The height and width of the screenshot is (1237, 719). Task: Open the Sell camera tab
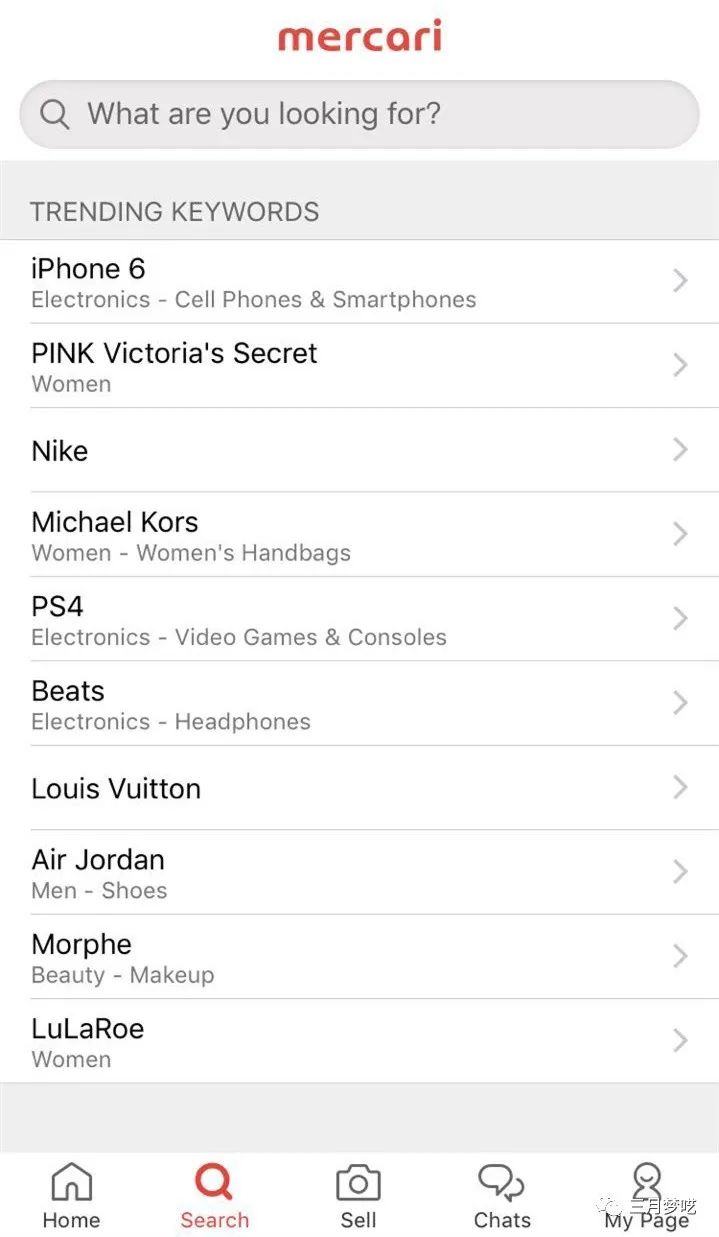click(x=358, y=1195)
